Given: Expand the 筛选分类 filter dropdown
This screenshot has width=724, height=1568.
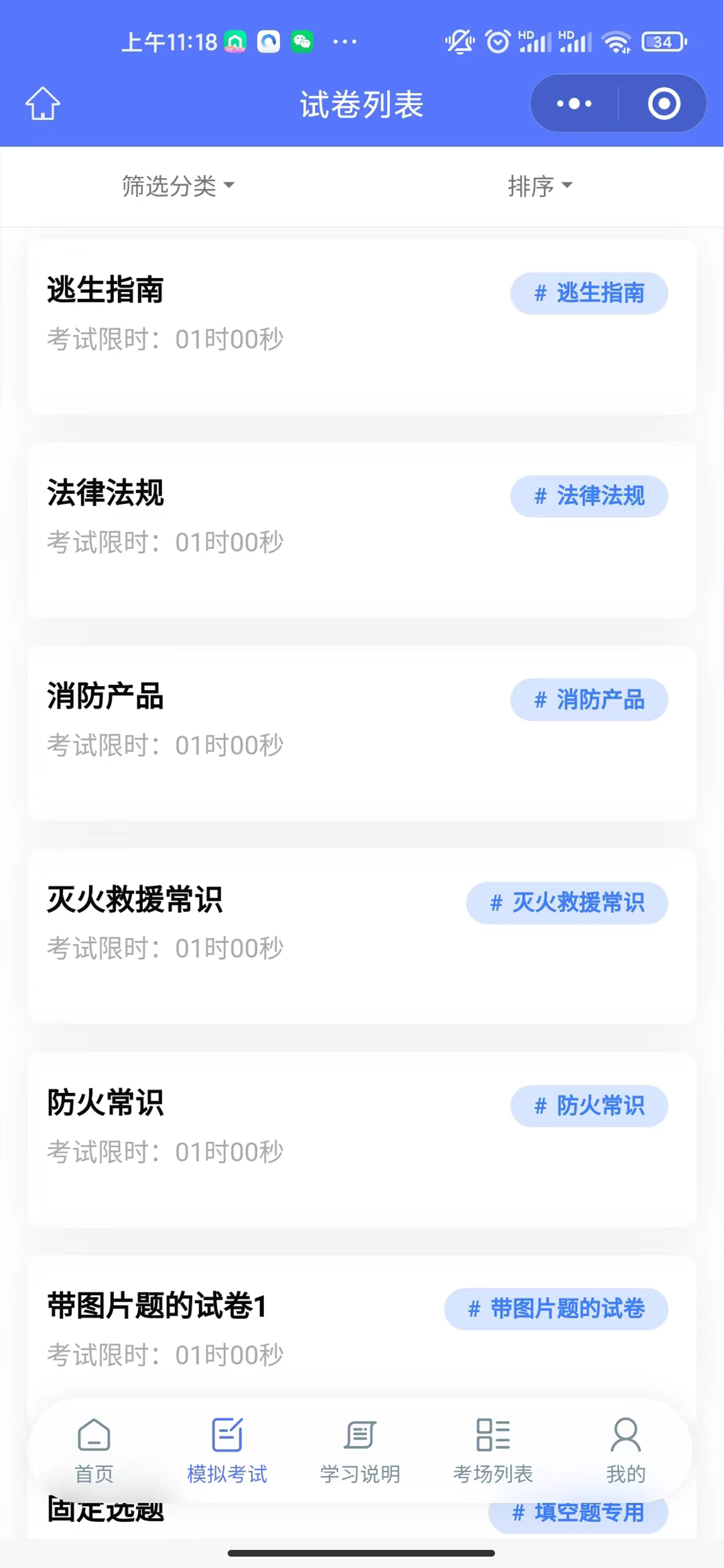Looking at the screenshot, I should (178, 186).
